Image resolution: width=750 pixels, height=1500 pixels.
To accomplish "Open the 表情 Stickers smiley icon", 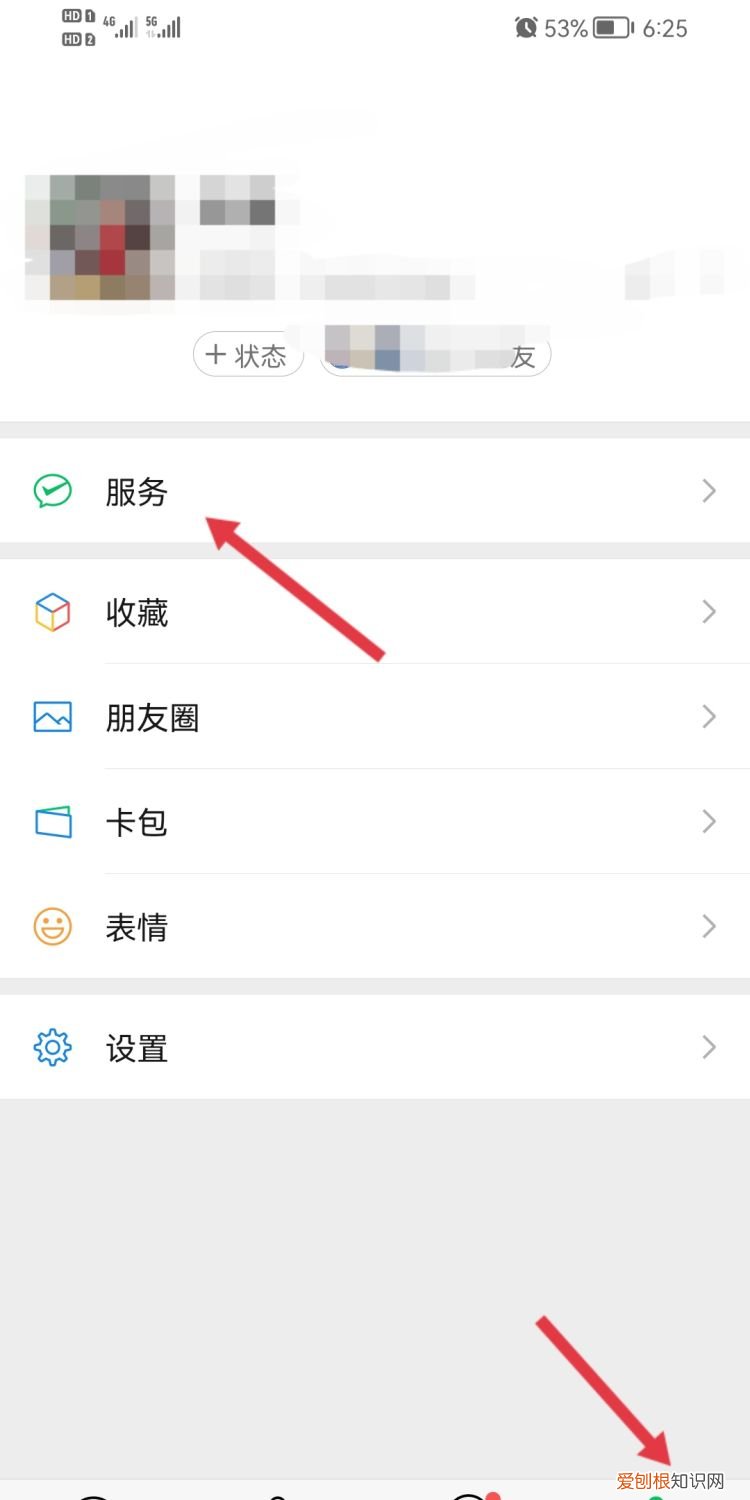I will point(52,927).
